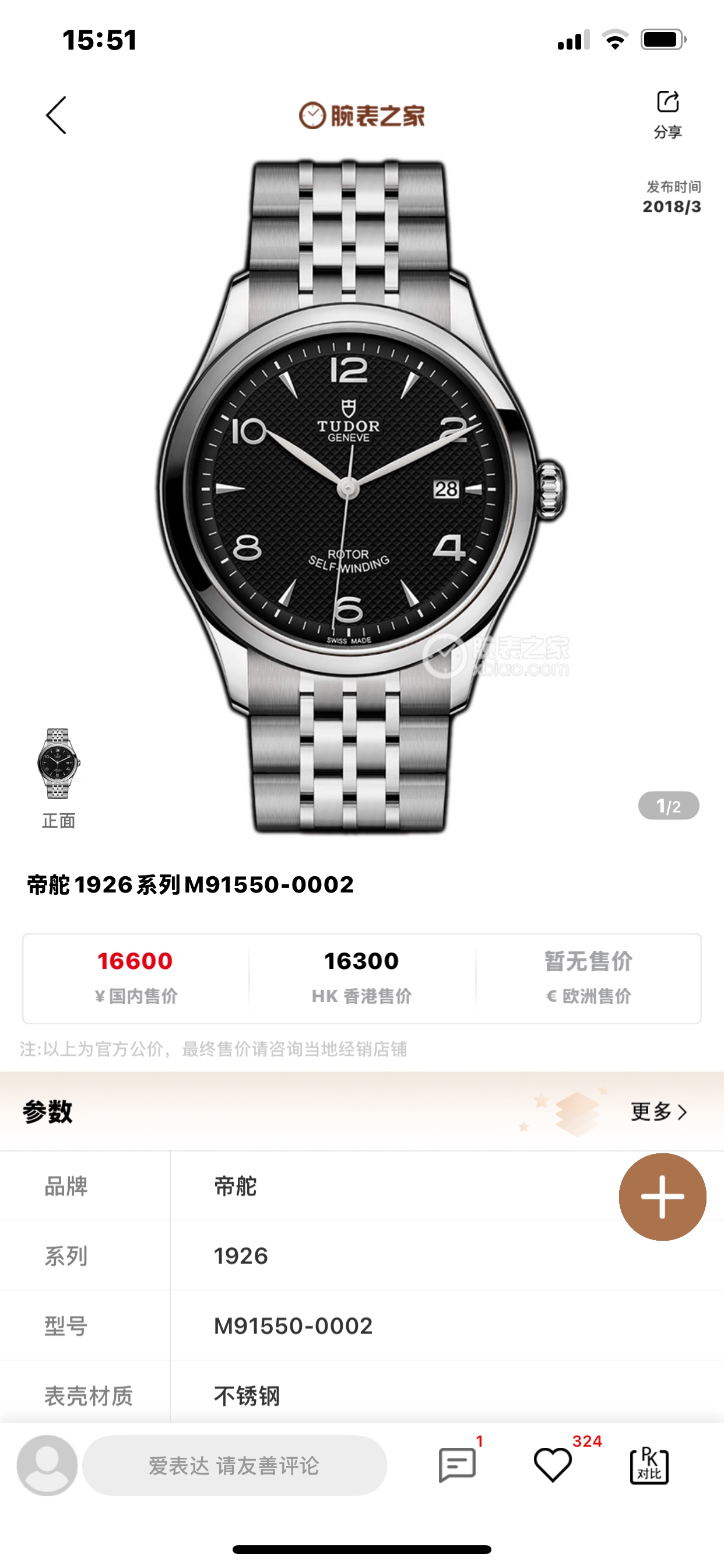Go back to the previous page

[x=56, y=115]
